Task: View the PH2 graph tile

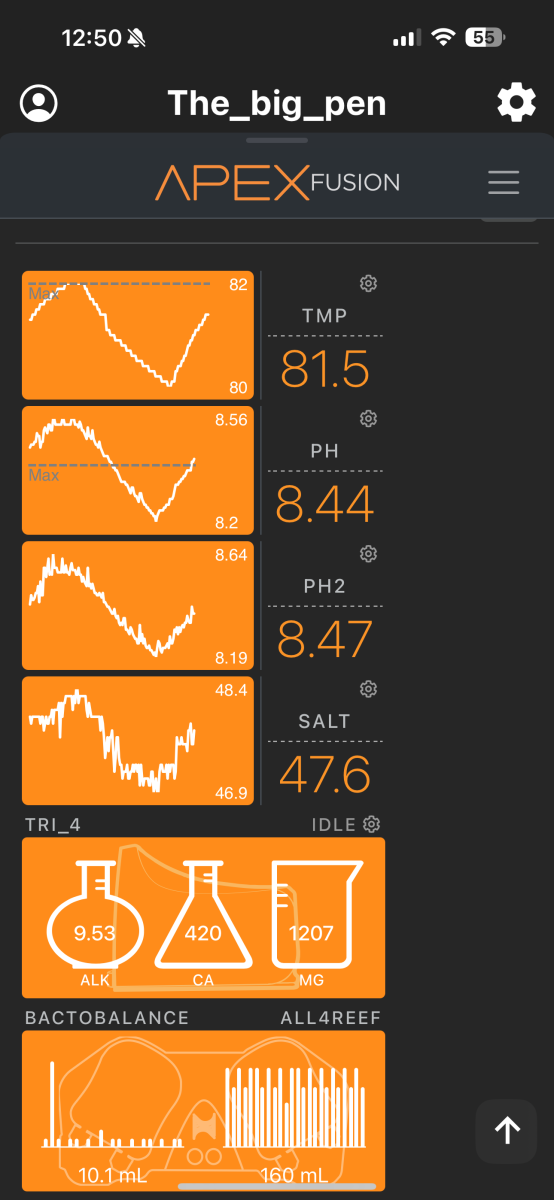Action: point(138,605)
